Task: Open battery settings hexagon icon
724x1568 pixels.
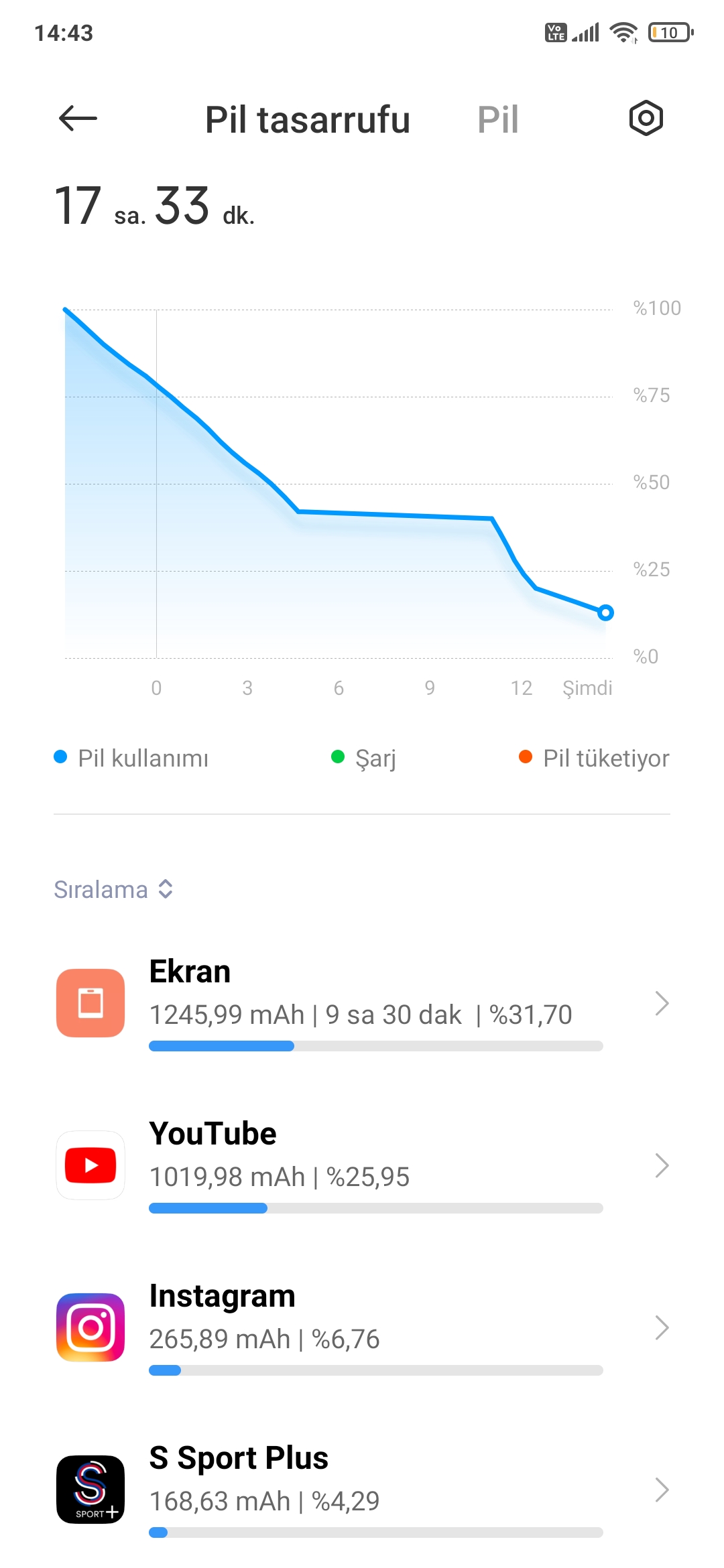Action: [646, 119]
